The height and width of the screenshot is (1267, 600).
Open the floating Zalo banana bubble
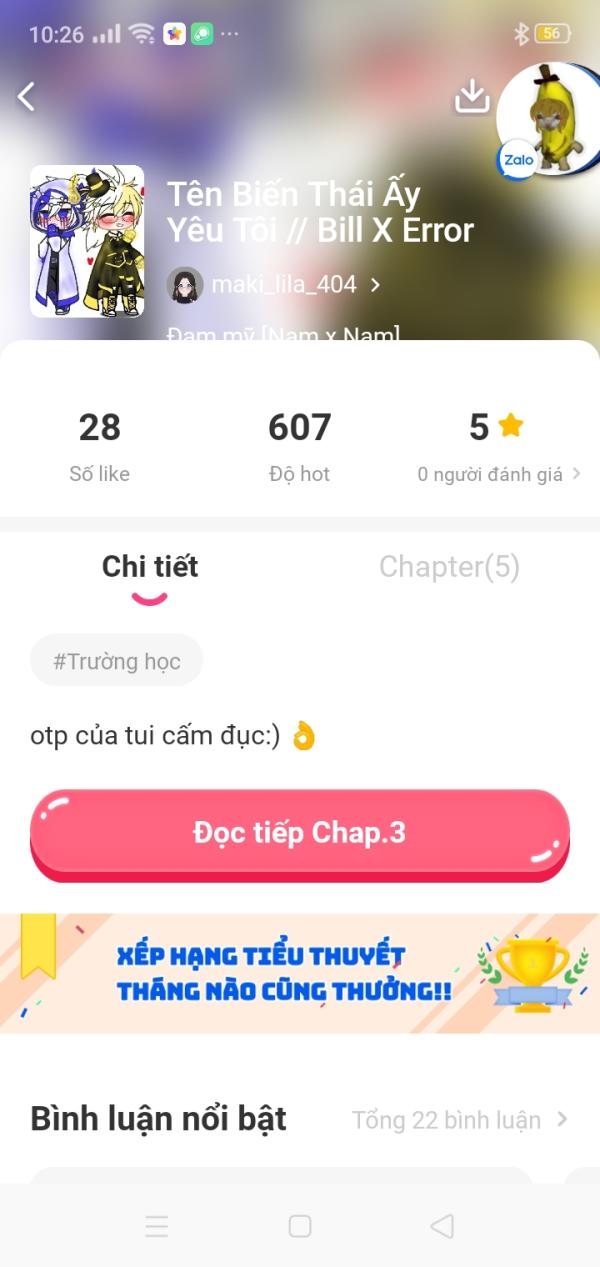548,120
